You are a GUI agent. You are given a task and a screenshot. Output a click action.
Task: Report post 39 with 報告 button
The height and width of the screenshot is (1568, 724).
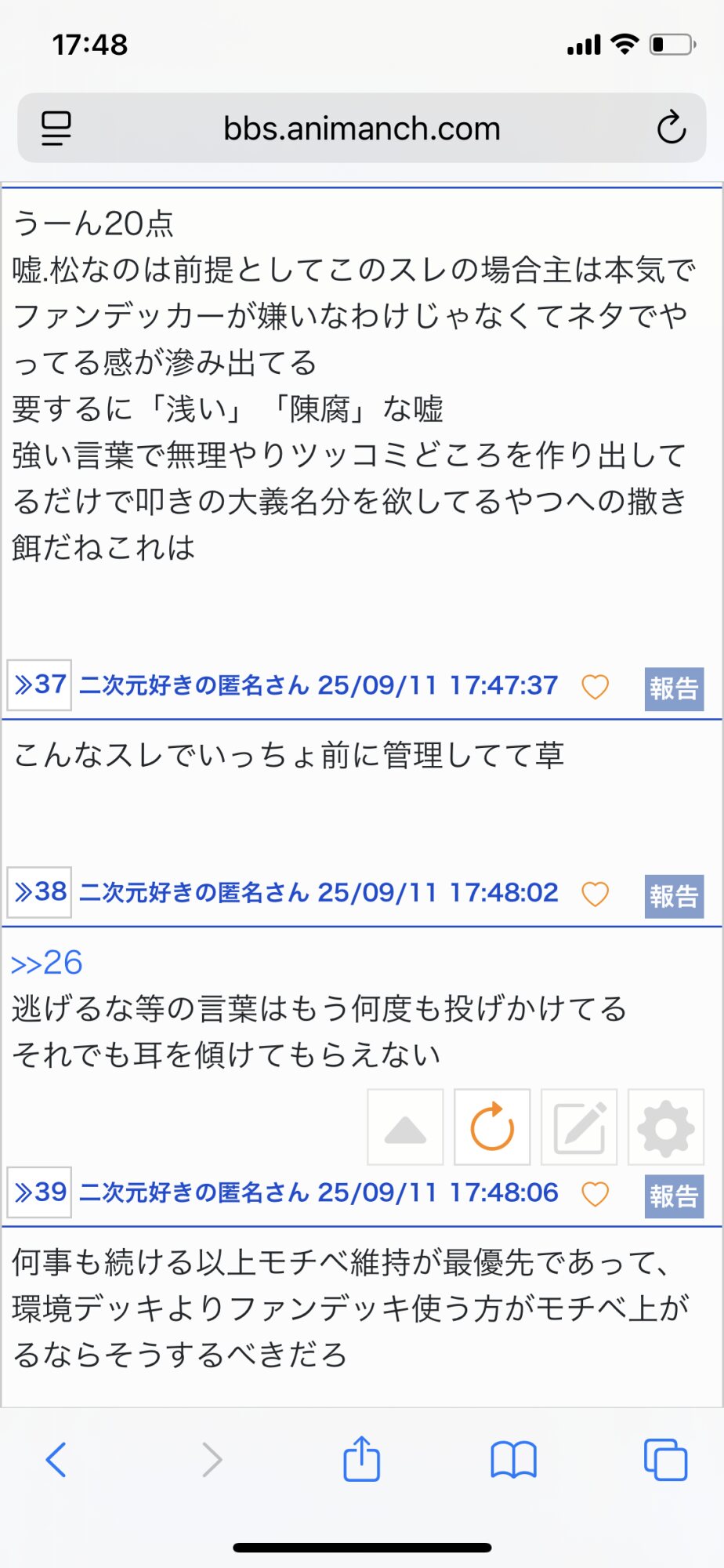click(674, 1196)
